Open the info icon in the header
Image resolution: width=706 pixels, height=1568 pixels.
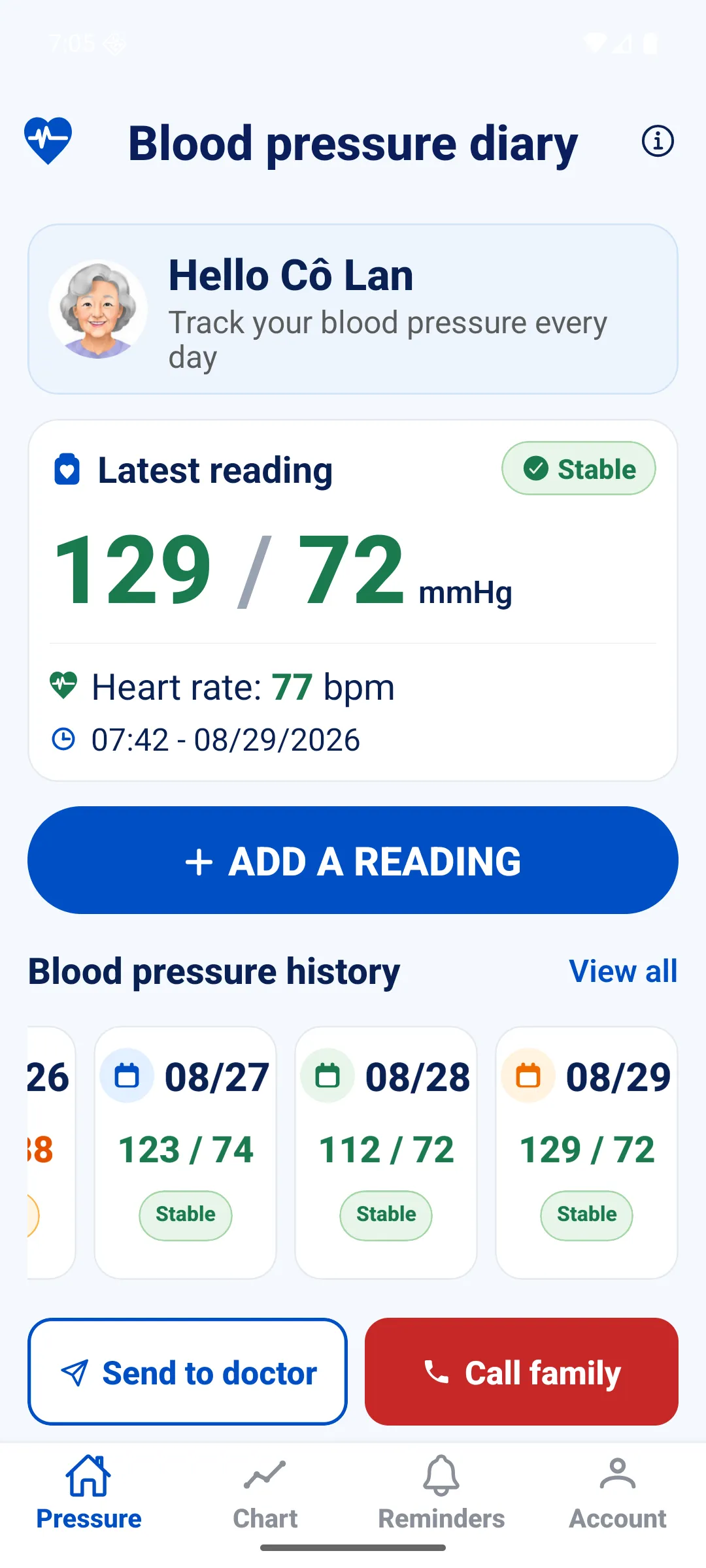coord(657,141)
